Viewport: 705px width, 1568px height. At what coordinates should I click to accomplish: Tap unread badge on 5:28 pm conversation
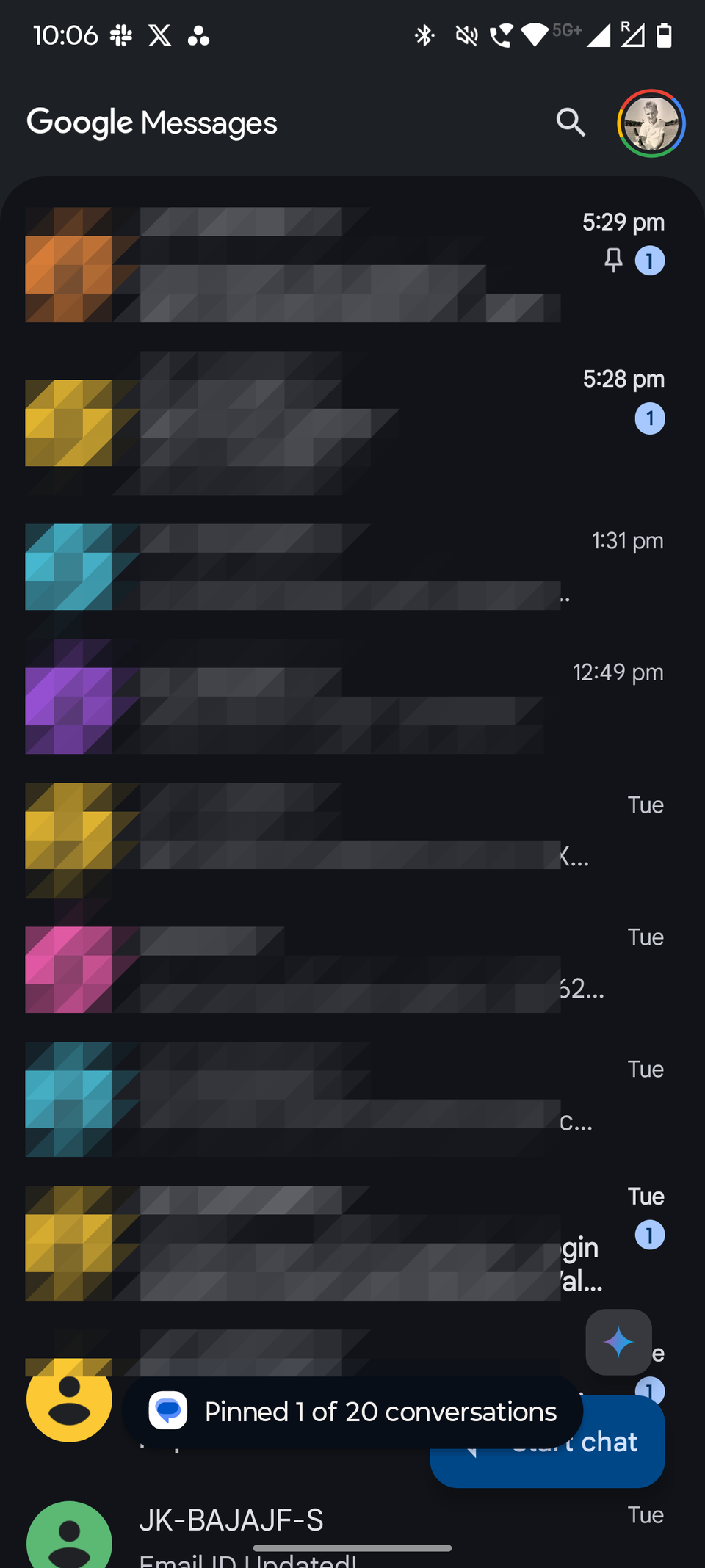coord(649,418)
